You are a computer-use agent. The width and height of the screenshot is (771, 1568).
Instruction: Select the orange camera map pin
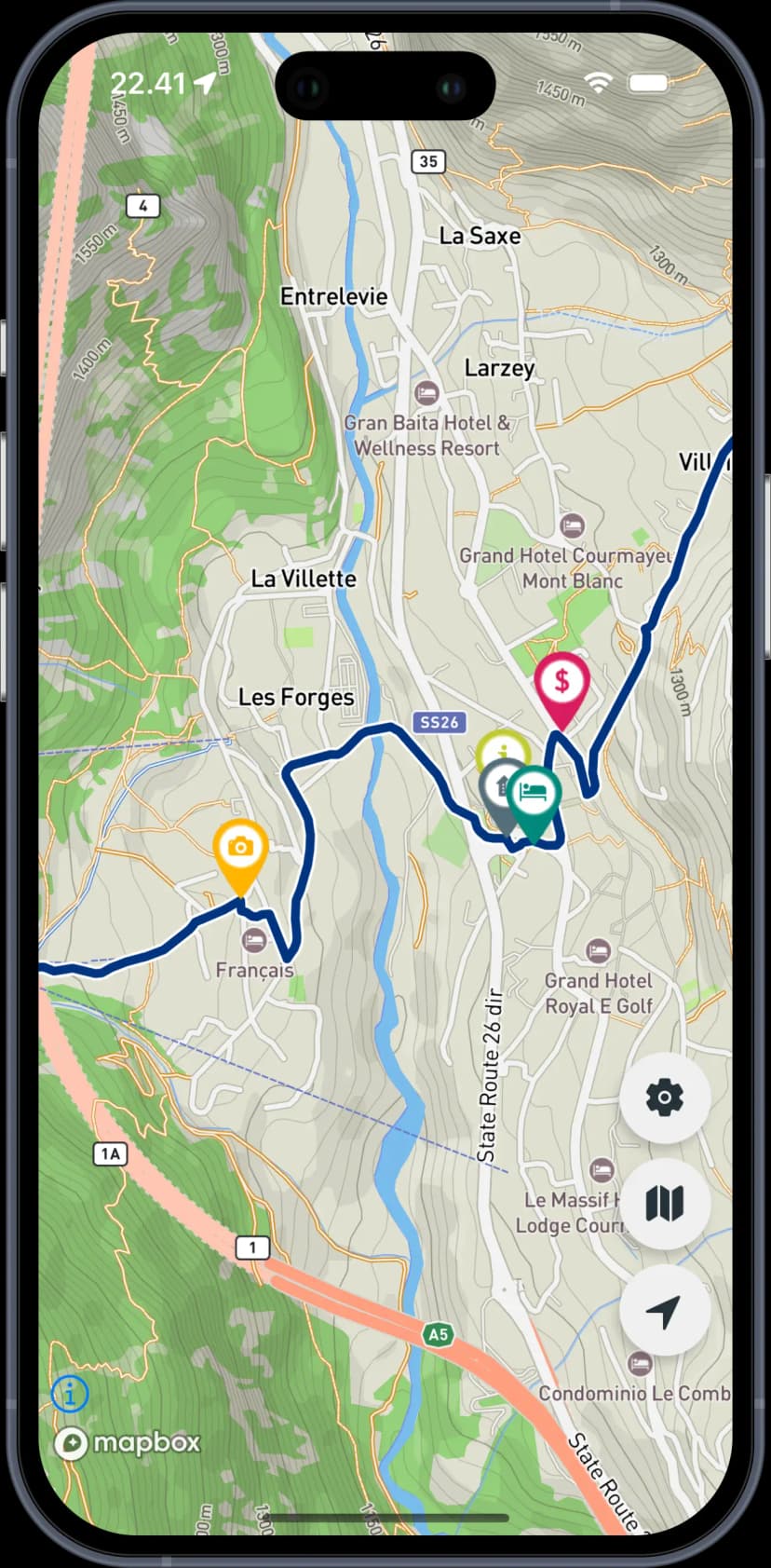pyautogui.click(x=240, y=848)
